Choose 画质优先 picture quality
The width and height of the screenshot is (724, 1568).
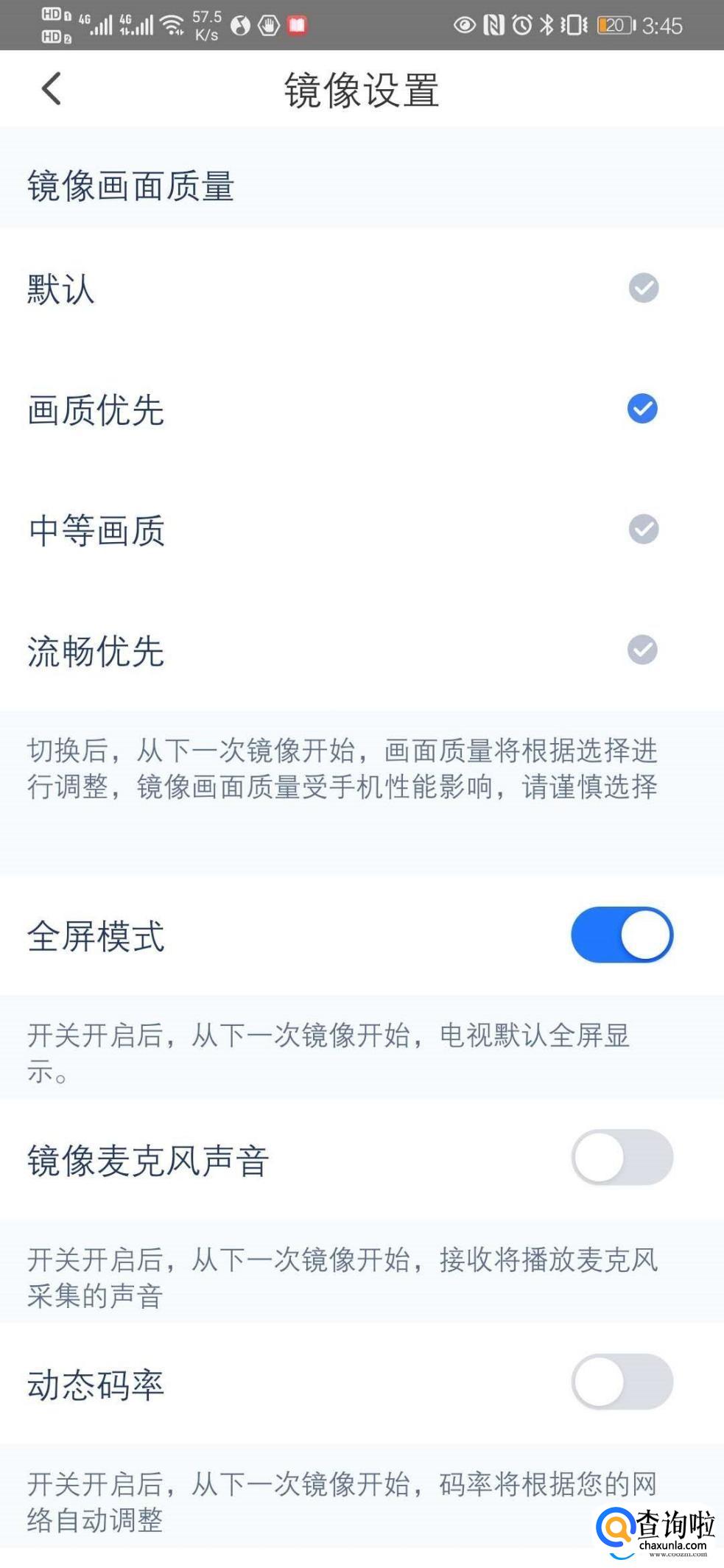(x=642, y=409)
